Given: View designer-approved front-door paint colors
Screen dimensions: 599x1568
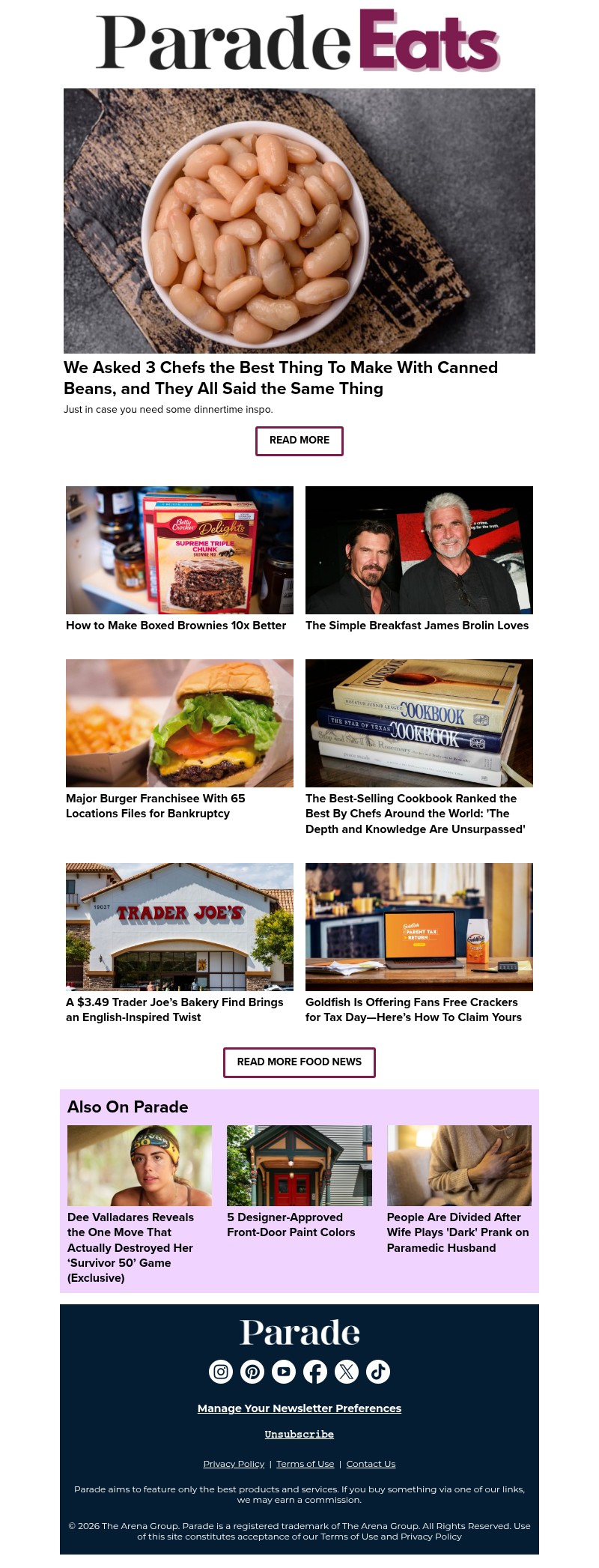Looking at the screenshot, I should point(291,1225).
